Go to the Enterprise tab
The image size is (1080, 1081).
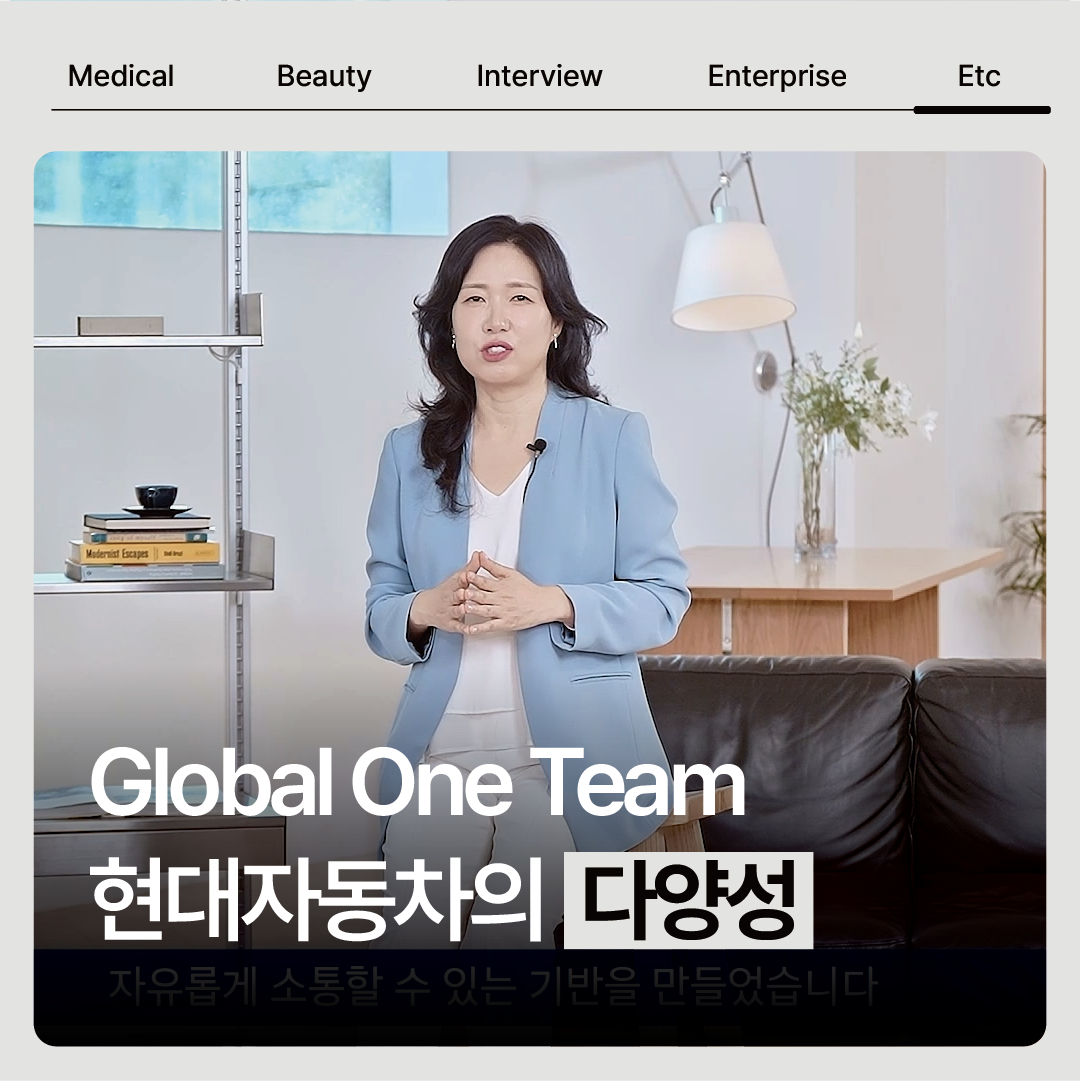[777, 76]
